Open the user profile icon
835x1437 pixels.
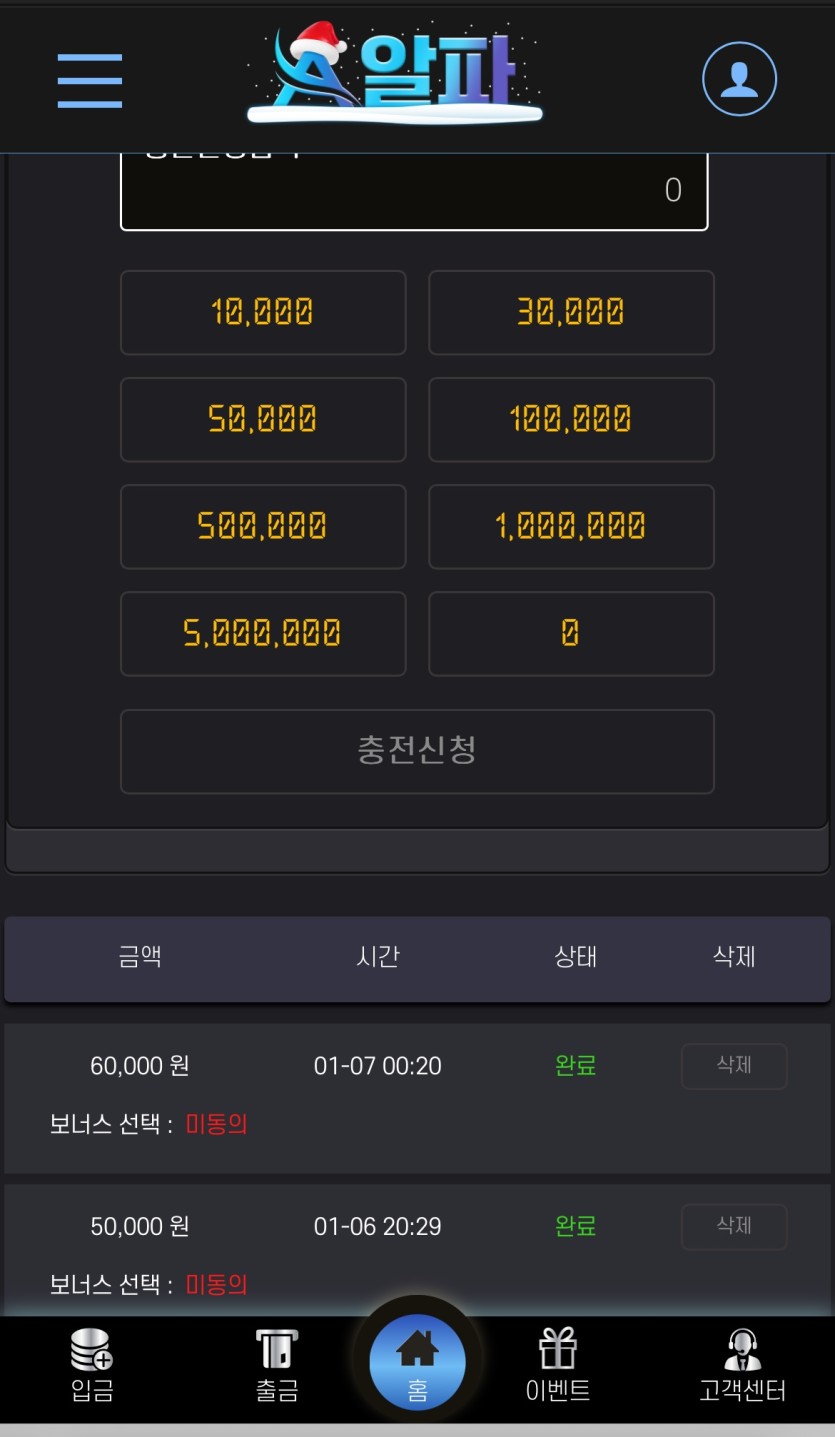pos(739,79)
